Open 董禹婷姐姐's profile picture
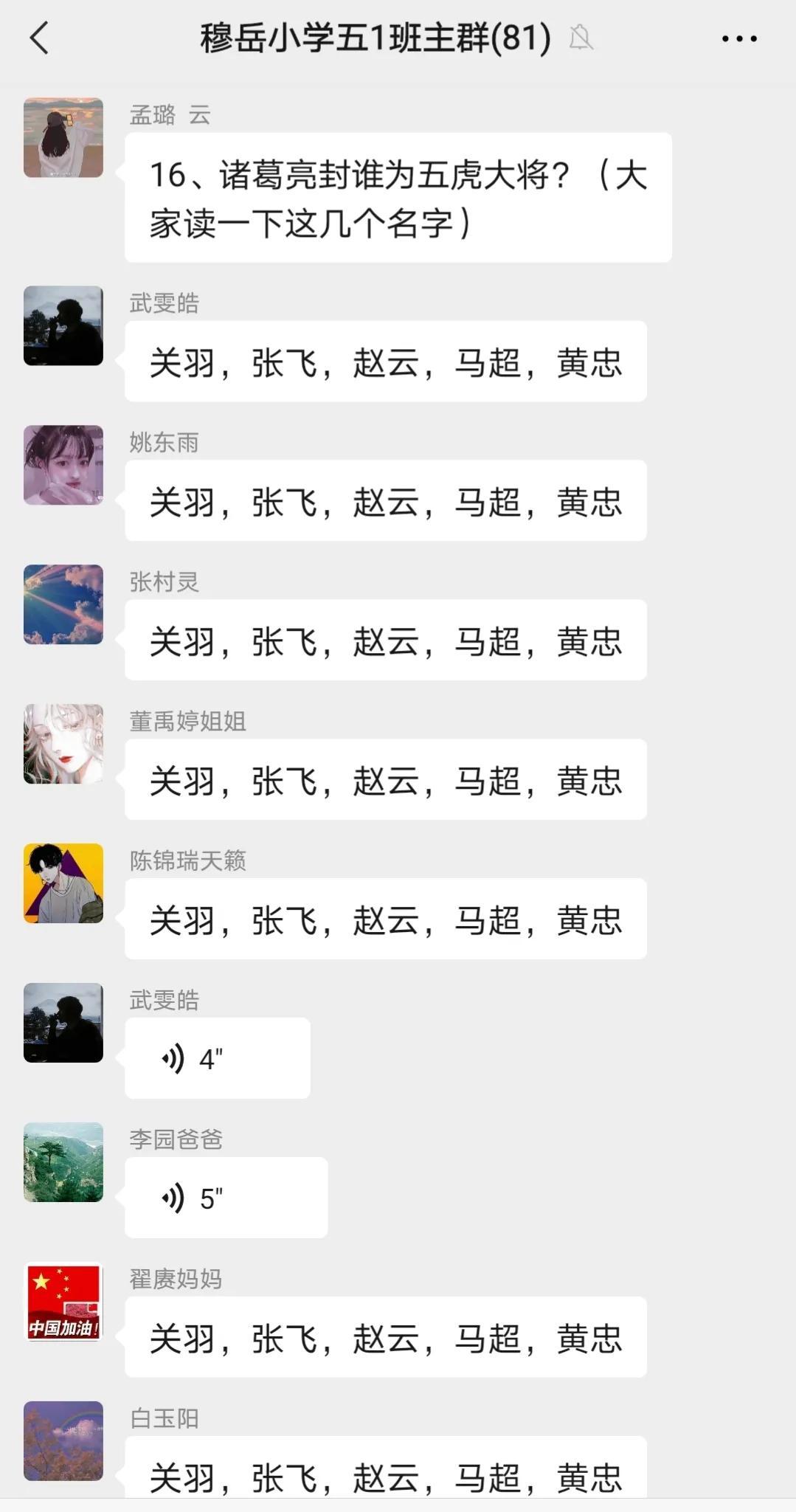This screenshot has width=796, height=1512. click(x=63, y=744)
